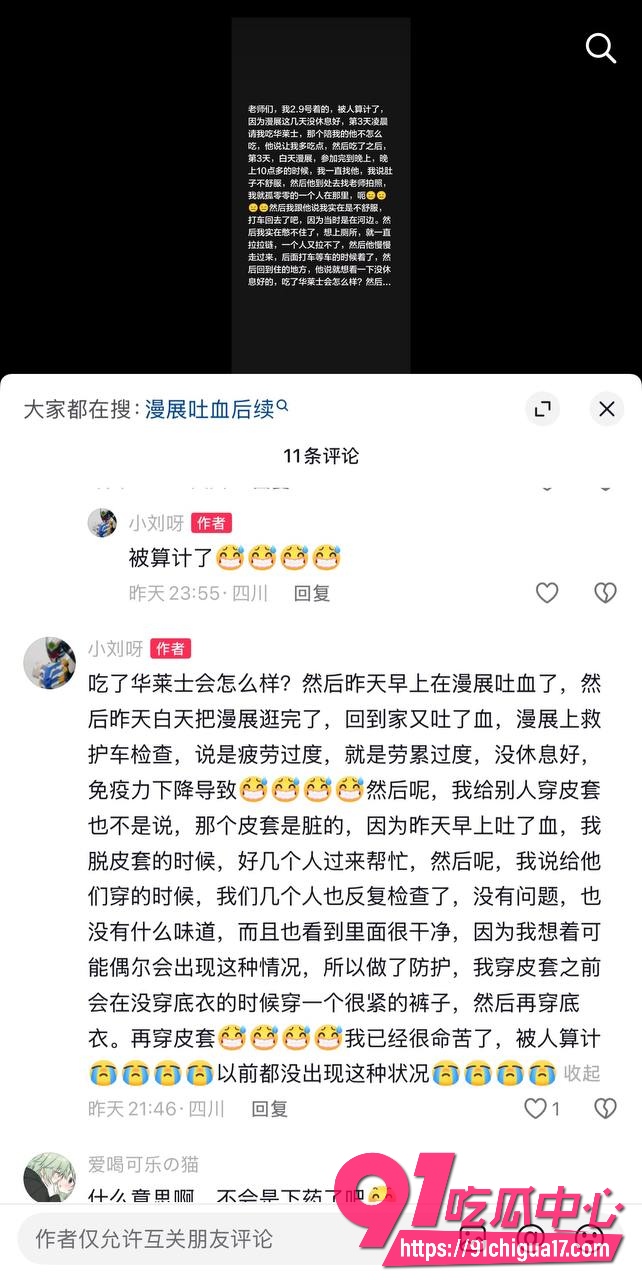The width and height of the screenshot is (642, 1280).
Task: Reply to the 被算计了 comment
Action: pyautogui.click(x=312, y=593)
